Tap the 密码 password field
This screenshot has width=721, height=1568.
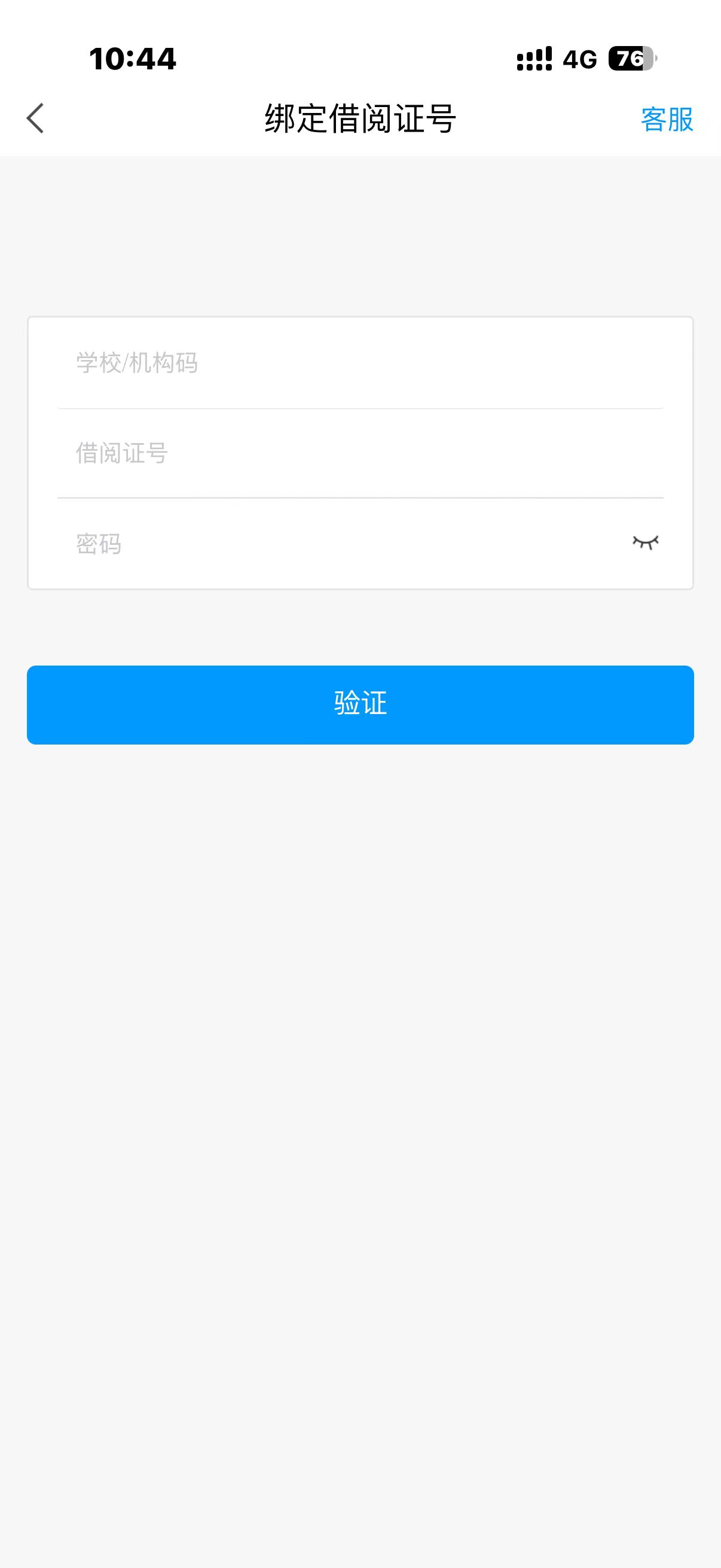(x=341, y=544)
